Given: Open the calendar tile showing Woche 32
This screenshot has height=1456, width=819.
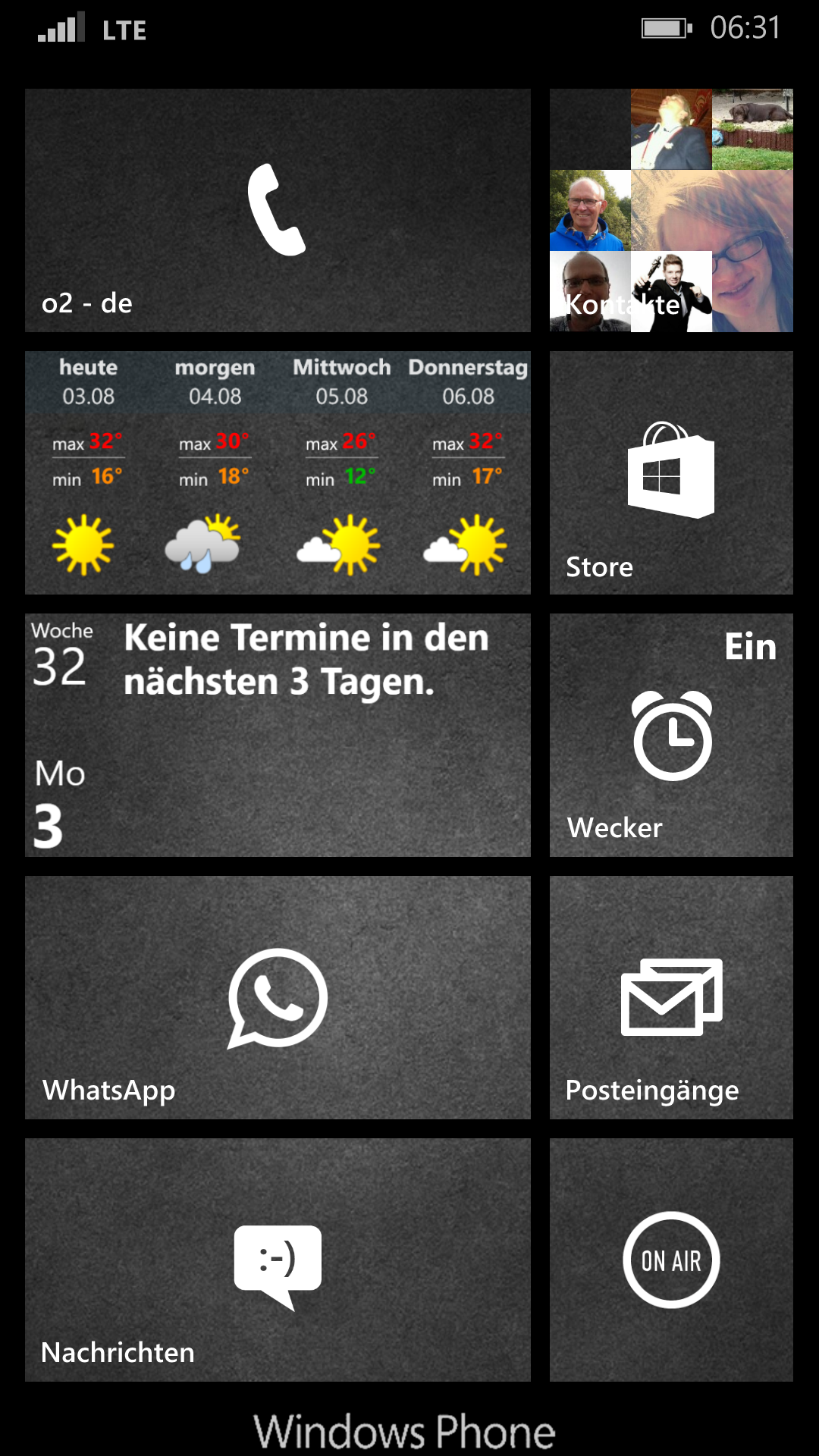Looking at the screenshot, I should click(278, 735).
